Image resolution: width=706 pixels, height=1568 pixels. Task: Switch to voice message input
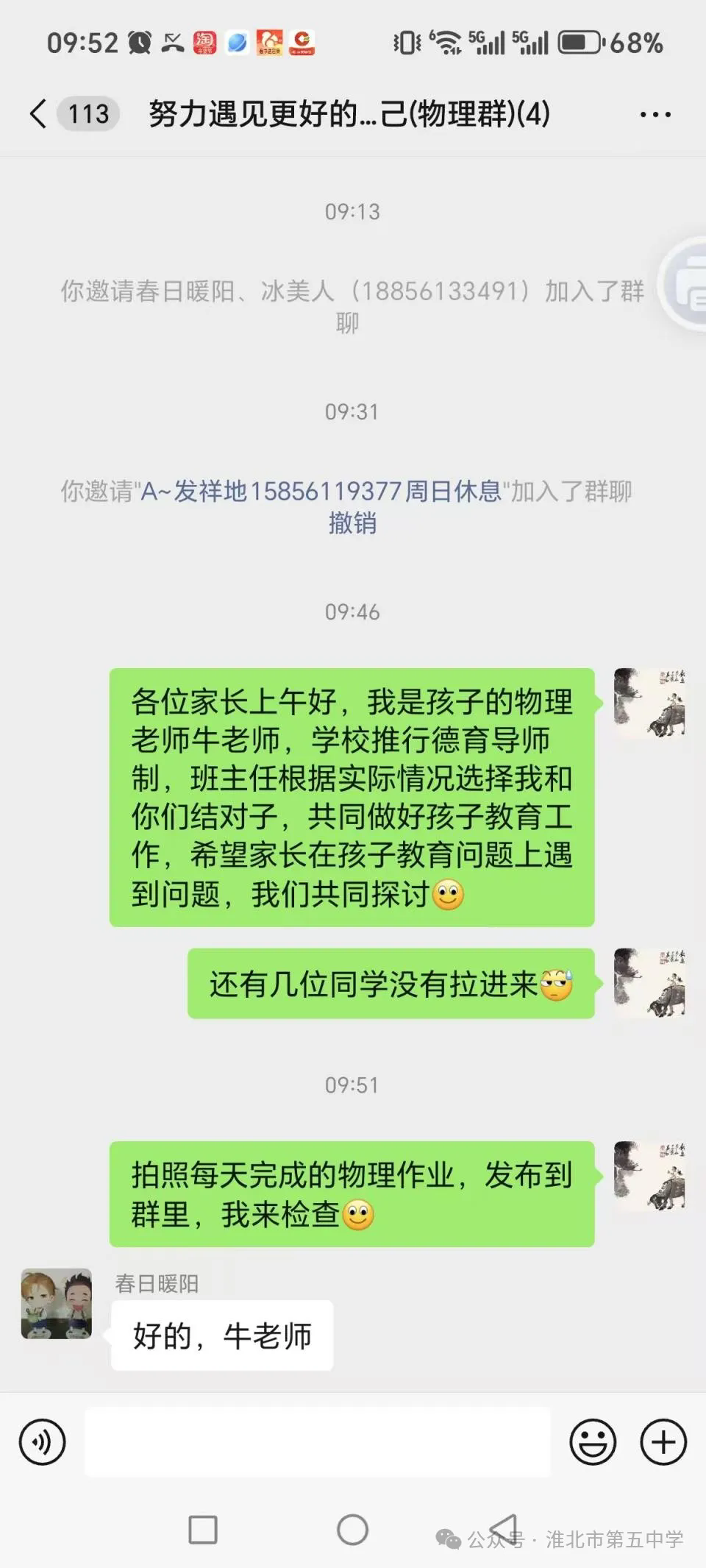click(43, 1441)
